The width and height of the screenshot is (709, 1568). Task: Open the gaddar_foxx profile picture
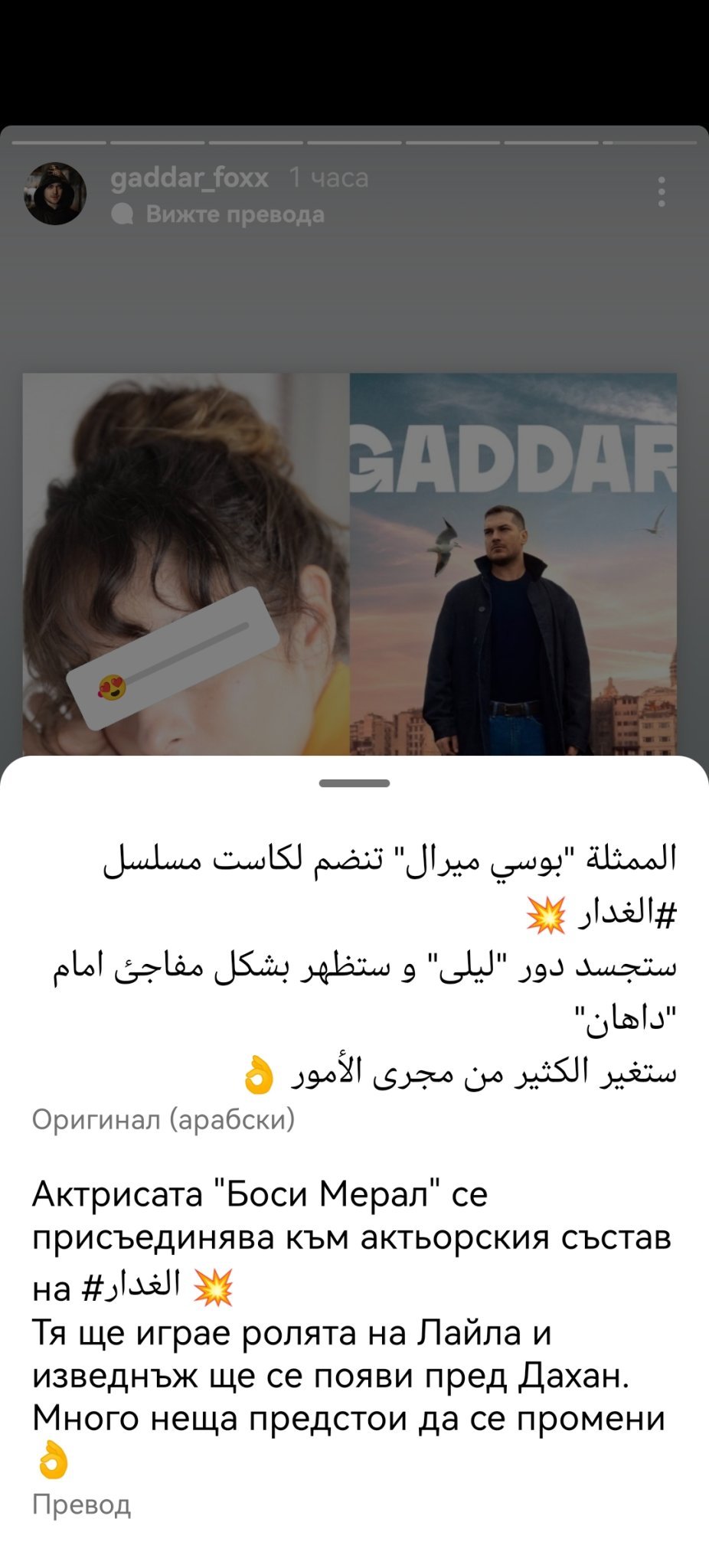tap(54, 194)
